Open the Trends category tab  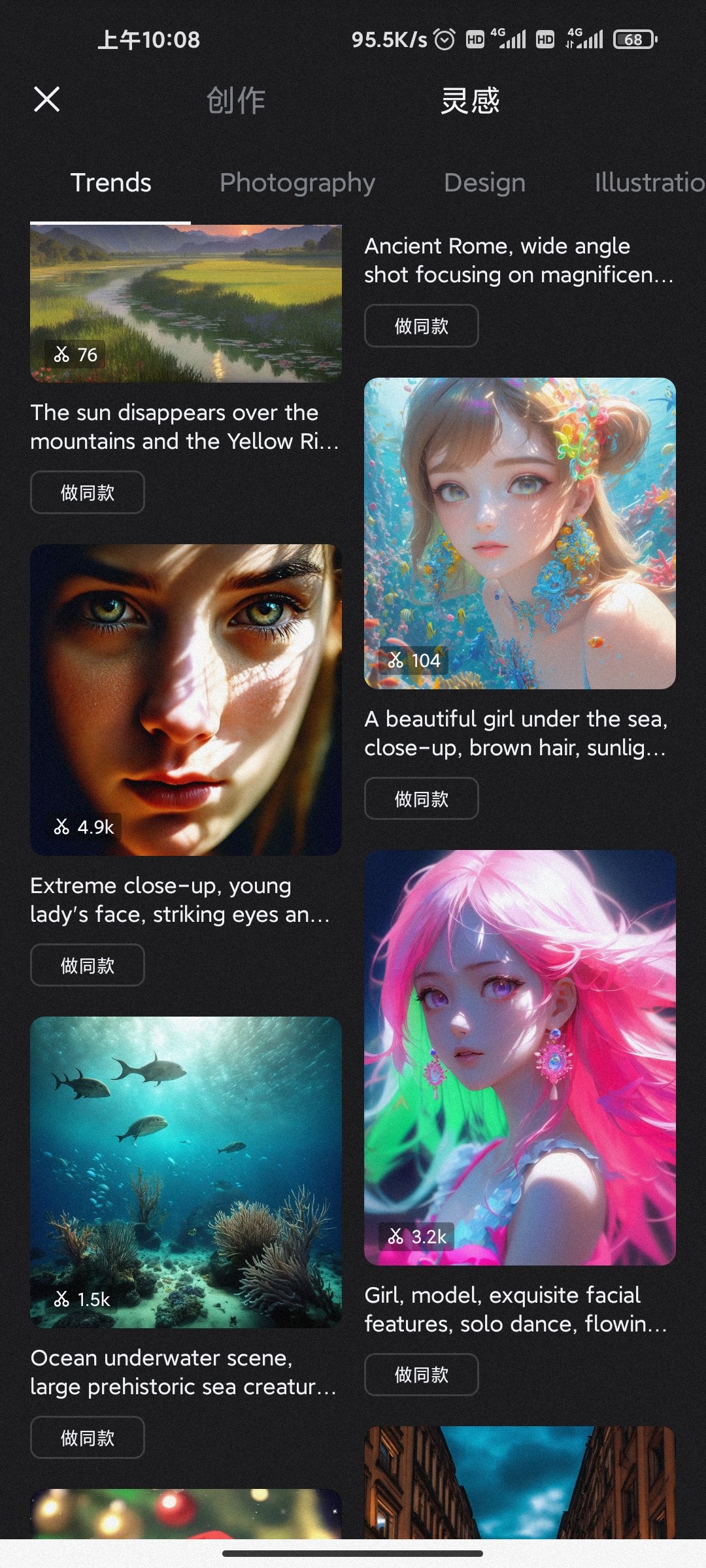pos(111,182)
